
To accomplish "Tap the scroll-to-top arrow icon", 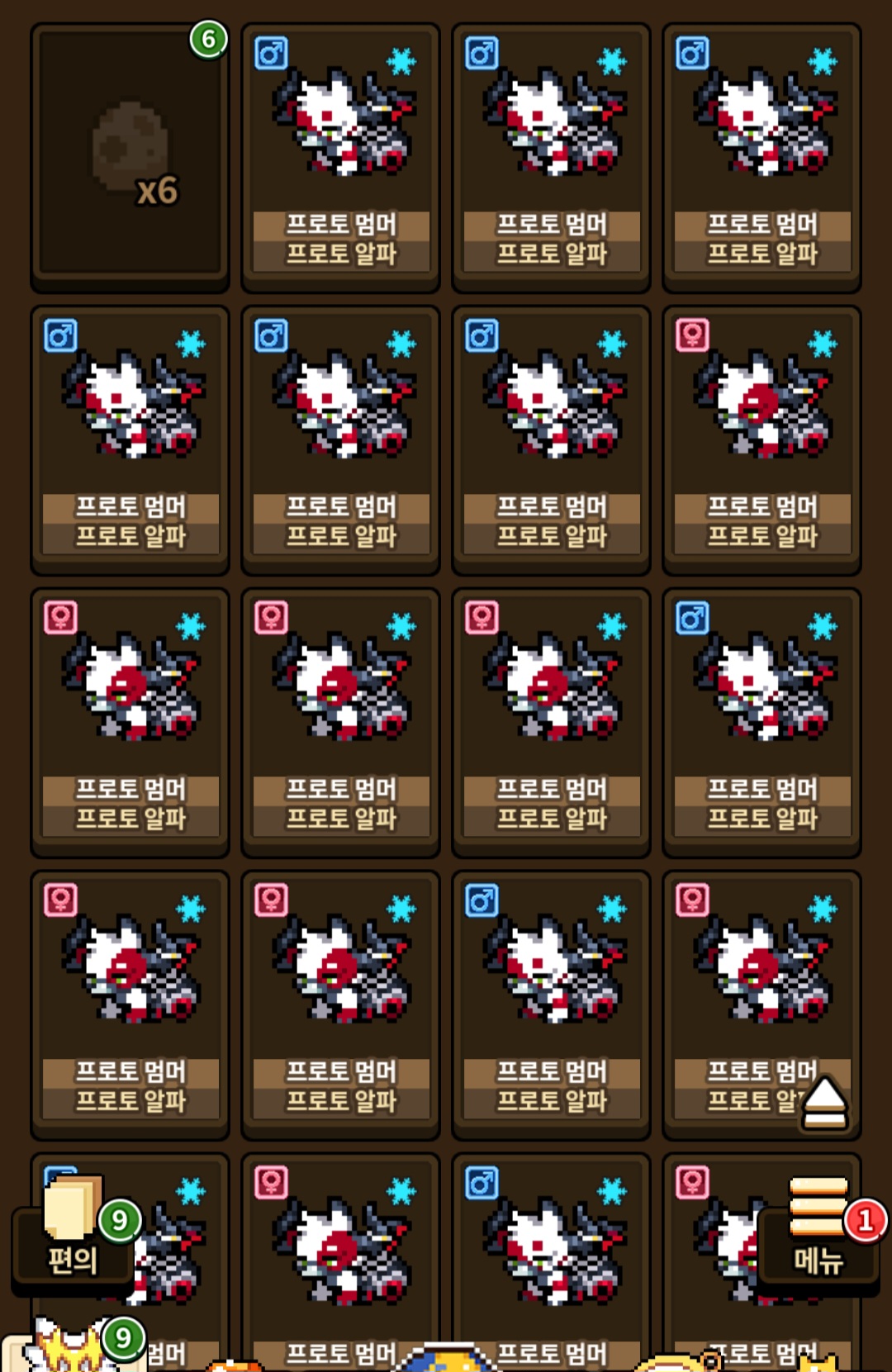I will (824, 1104).
